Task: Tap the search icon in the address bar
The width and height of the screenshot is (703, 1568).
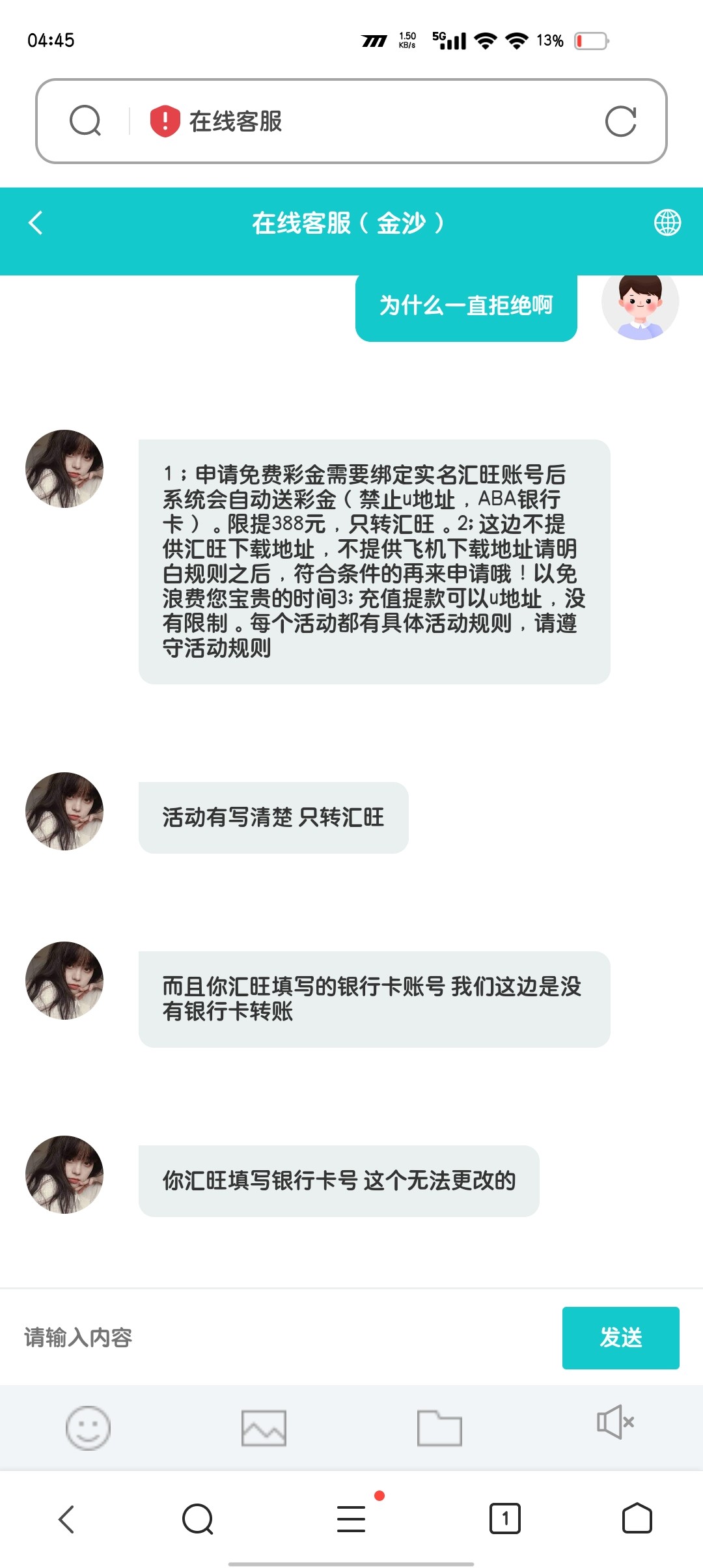Action: [85, 121]
